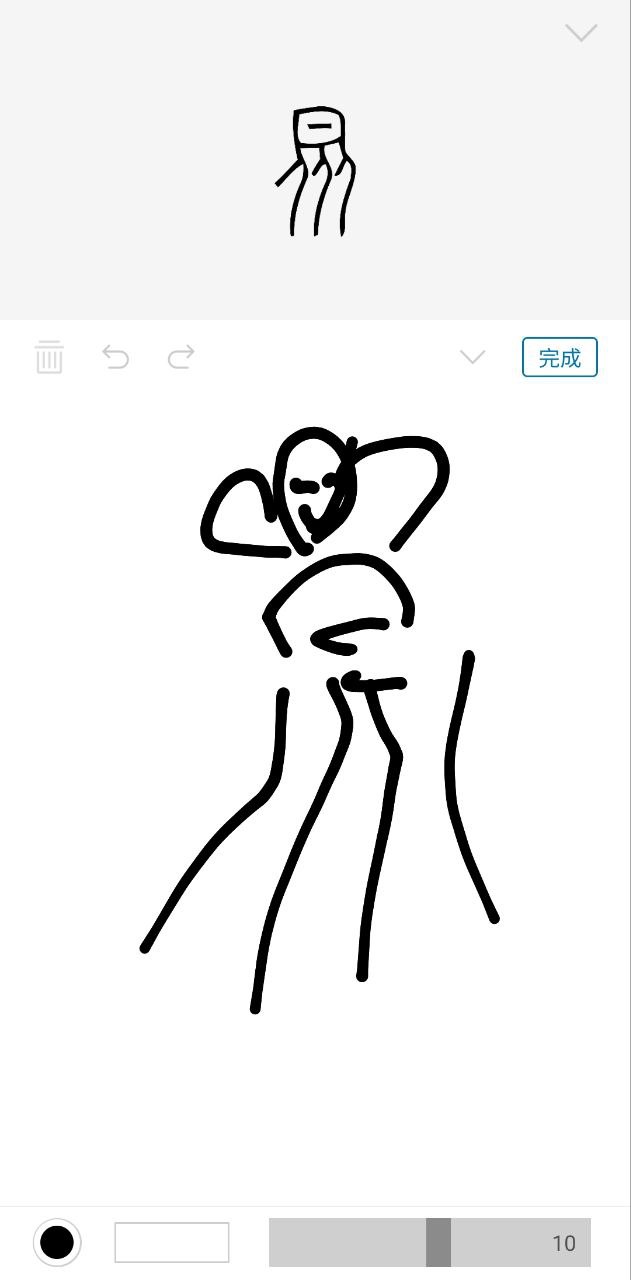This screenshot has height=1280, width=631.
Task: Undo the last stroke
Action: point(116,357)
